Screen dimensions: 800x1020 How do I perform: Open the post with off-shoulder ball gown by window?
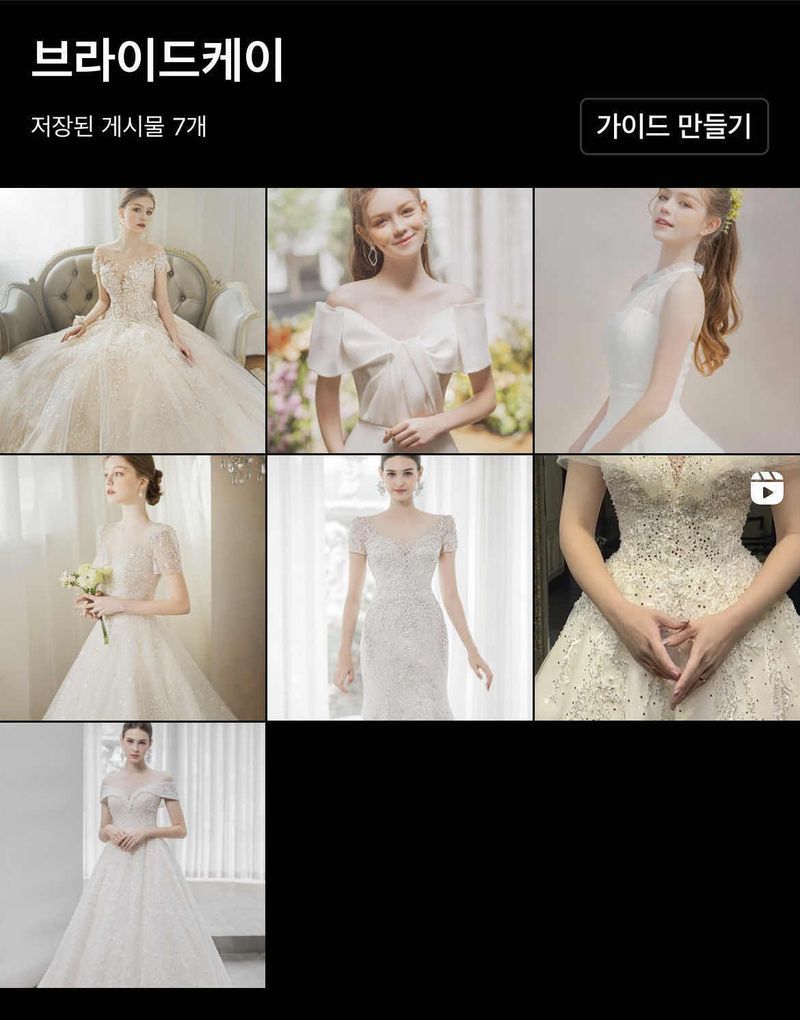(132, 855)
